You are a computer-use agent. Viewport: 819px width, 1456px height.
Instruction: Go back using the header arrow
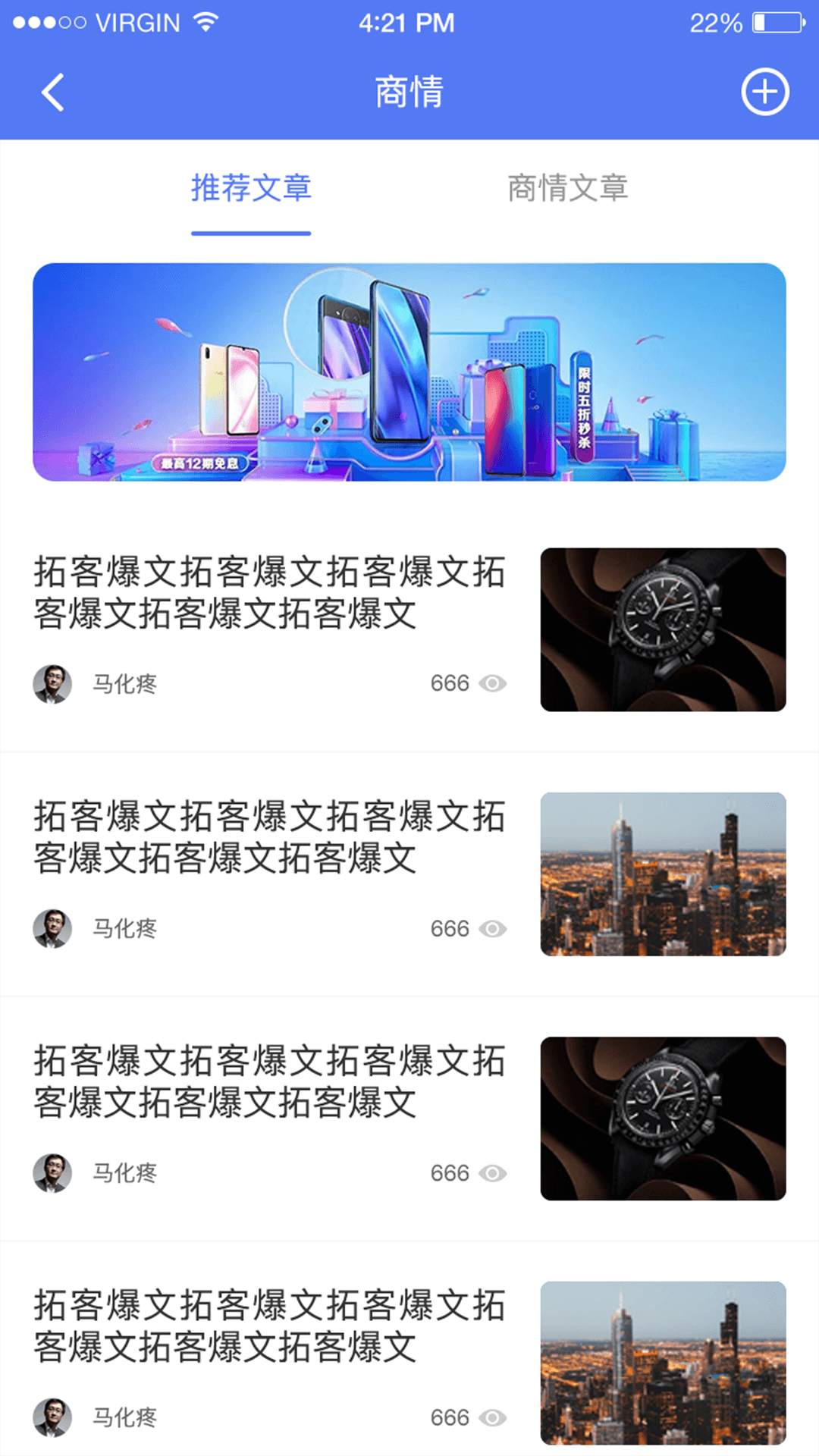pos(52,93)
